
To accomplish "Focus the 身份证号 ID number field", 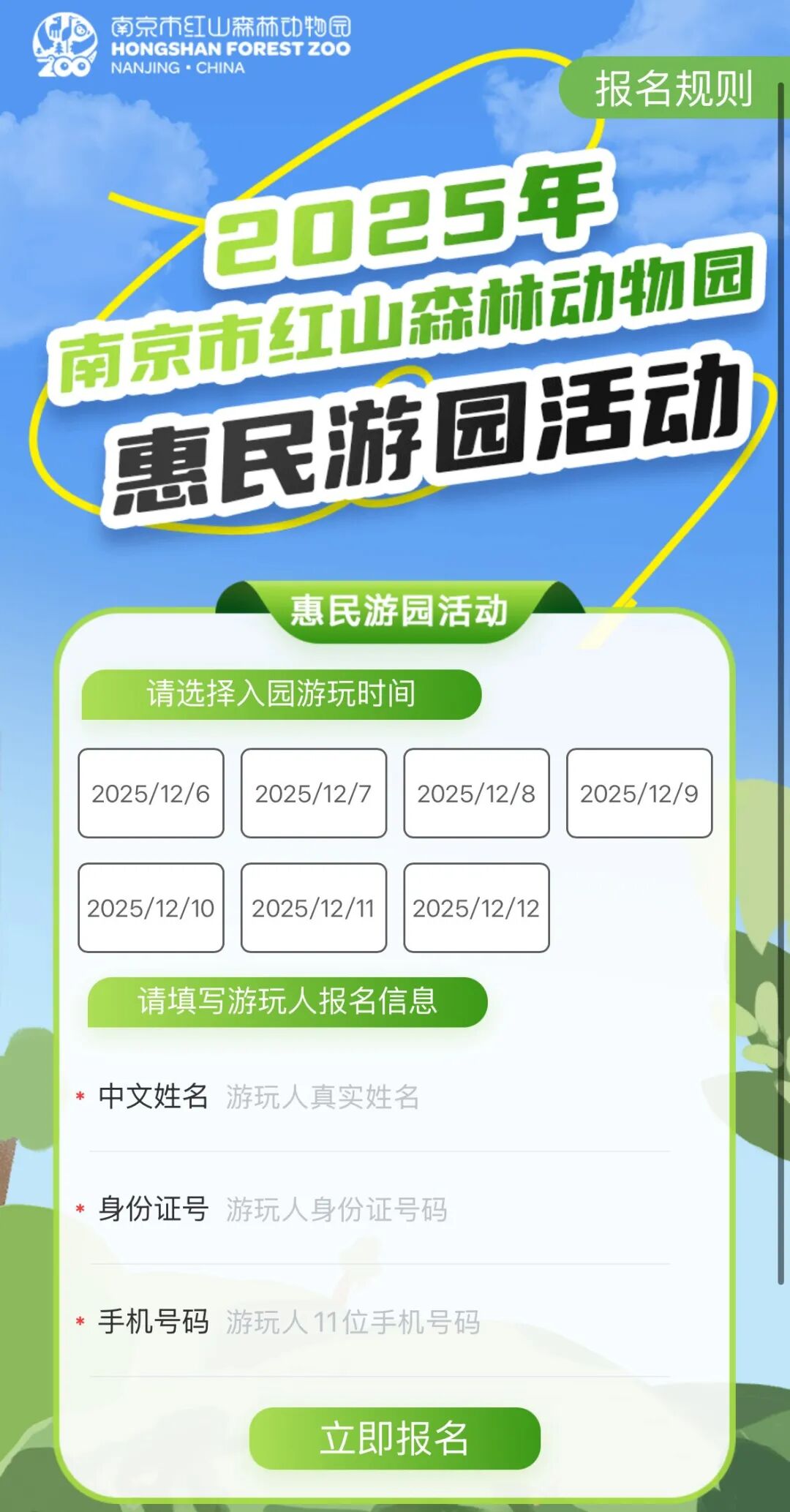I will 439,1210.
